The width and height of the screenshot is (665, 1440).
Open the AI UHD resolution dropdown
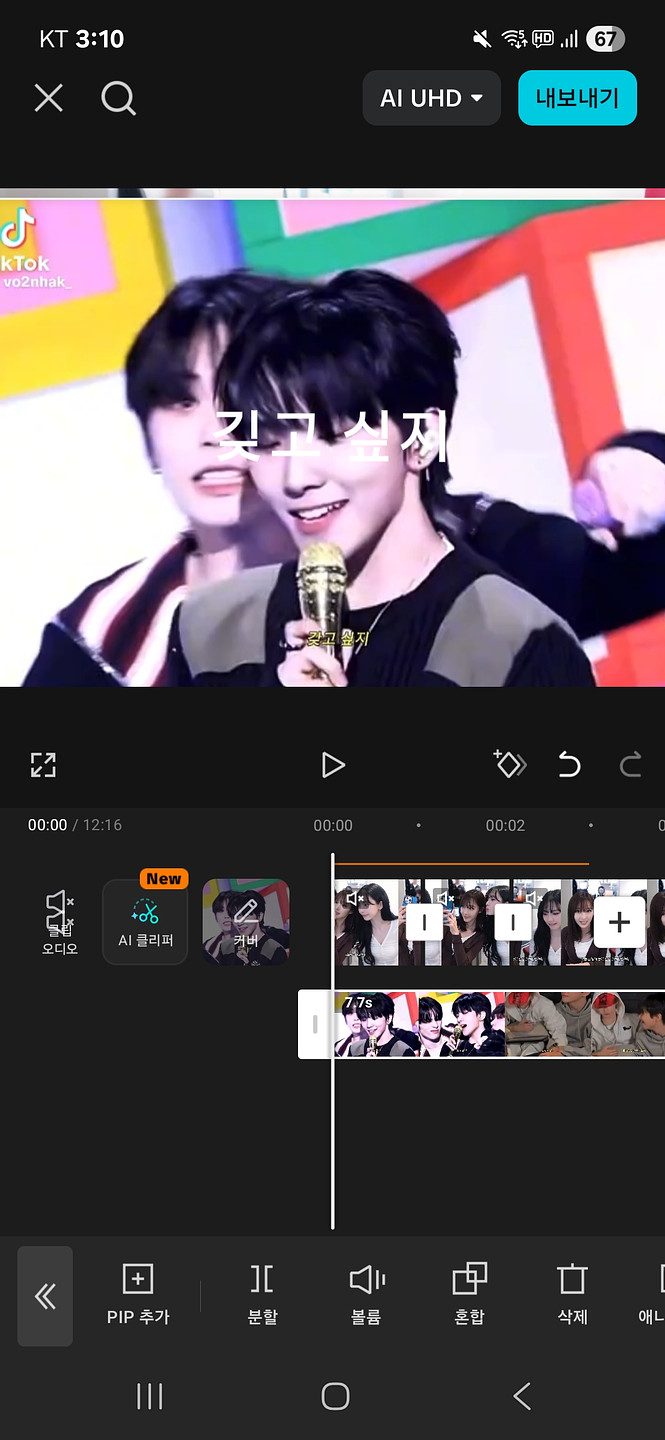pos(431,98)
